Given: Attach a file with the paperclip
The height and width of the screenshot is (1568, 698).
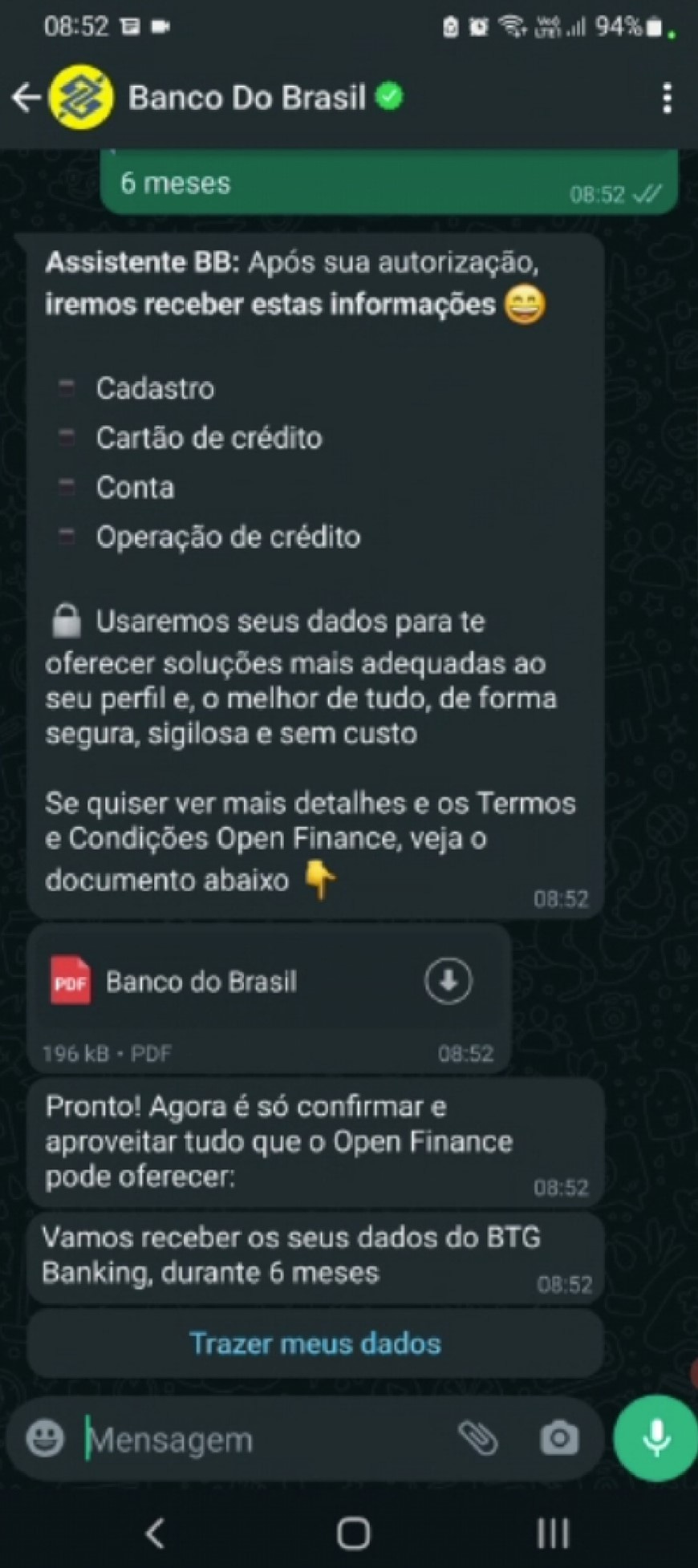Looking at the screenshot, I should click(478, 1438).
